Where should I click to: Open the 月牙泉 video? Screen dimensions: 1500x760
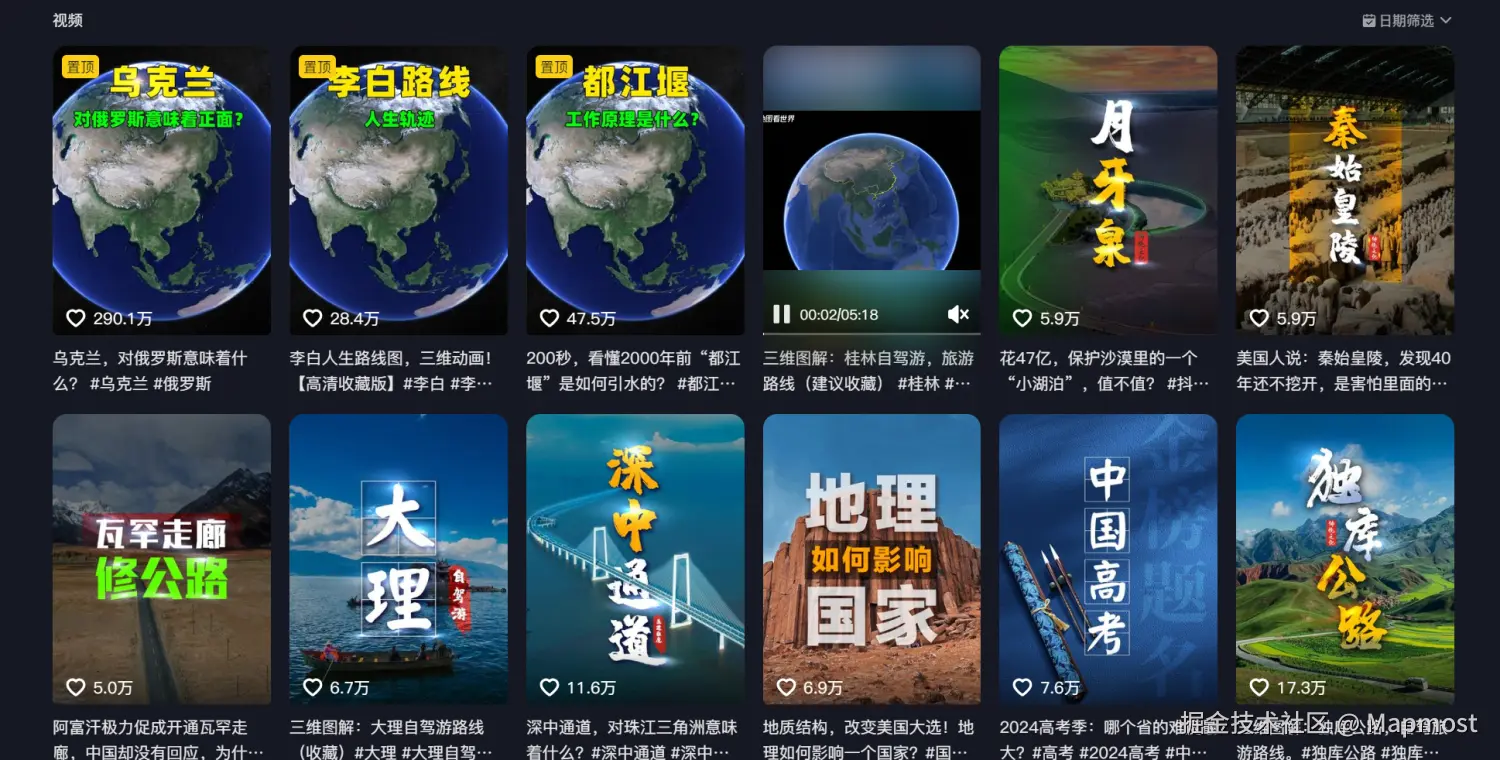click(x=1108, y=190)
